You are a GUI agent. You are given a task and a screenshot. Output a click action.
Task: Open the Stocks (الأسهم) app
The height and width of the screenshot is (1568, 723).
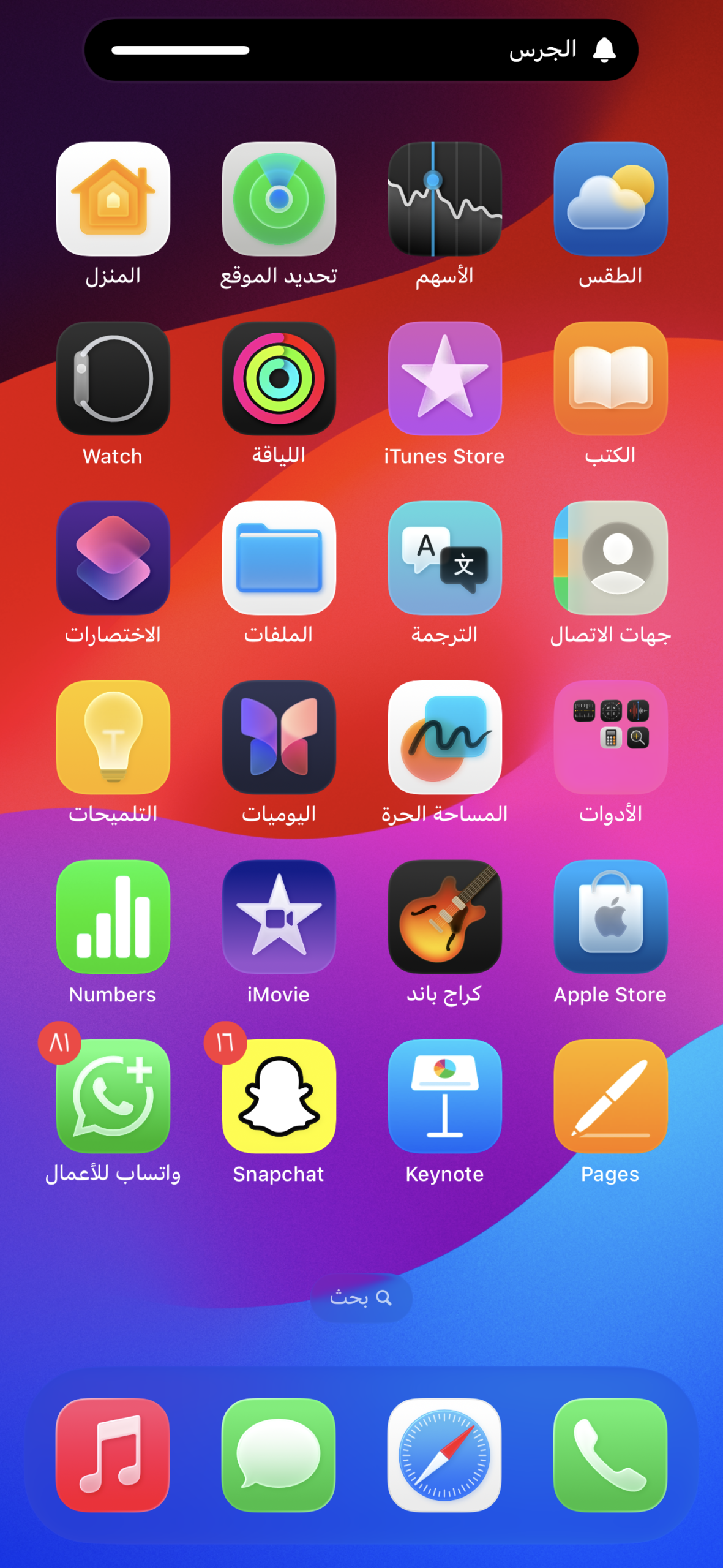[444, 199]
